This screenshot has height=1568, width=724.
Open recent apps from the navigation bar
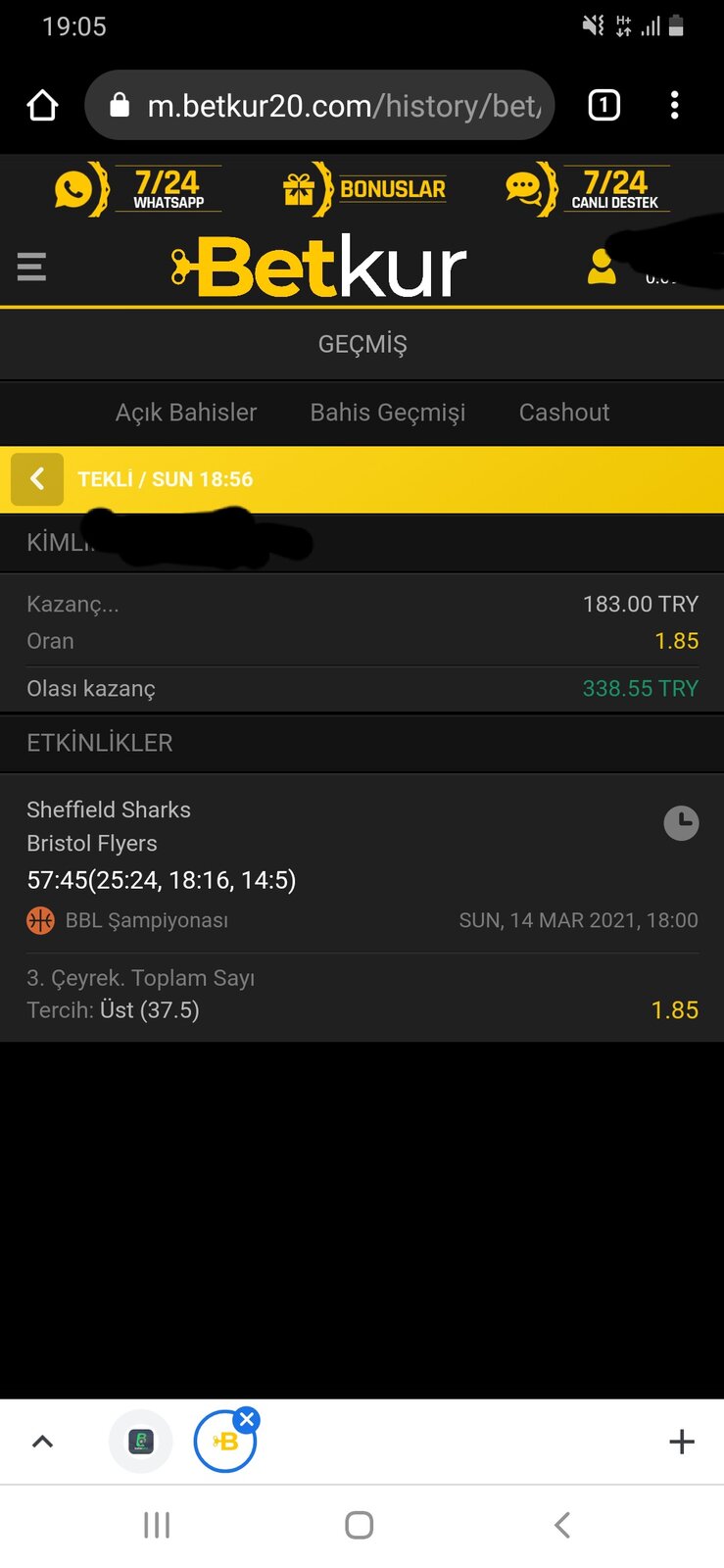point(157,1525)
